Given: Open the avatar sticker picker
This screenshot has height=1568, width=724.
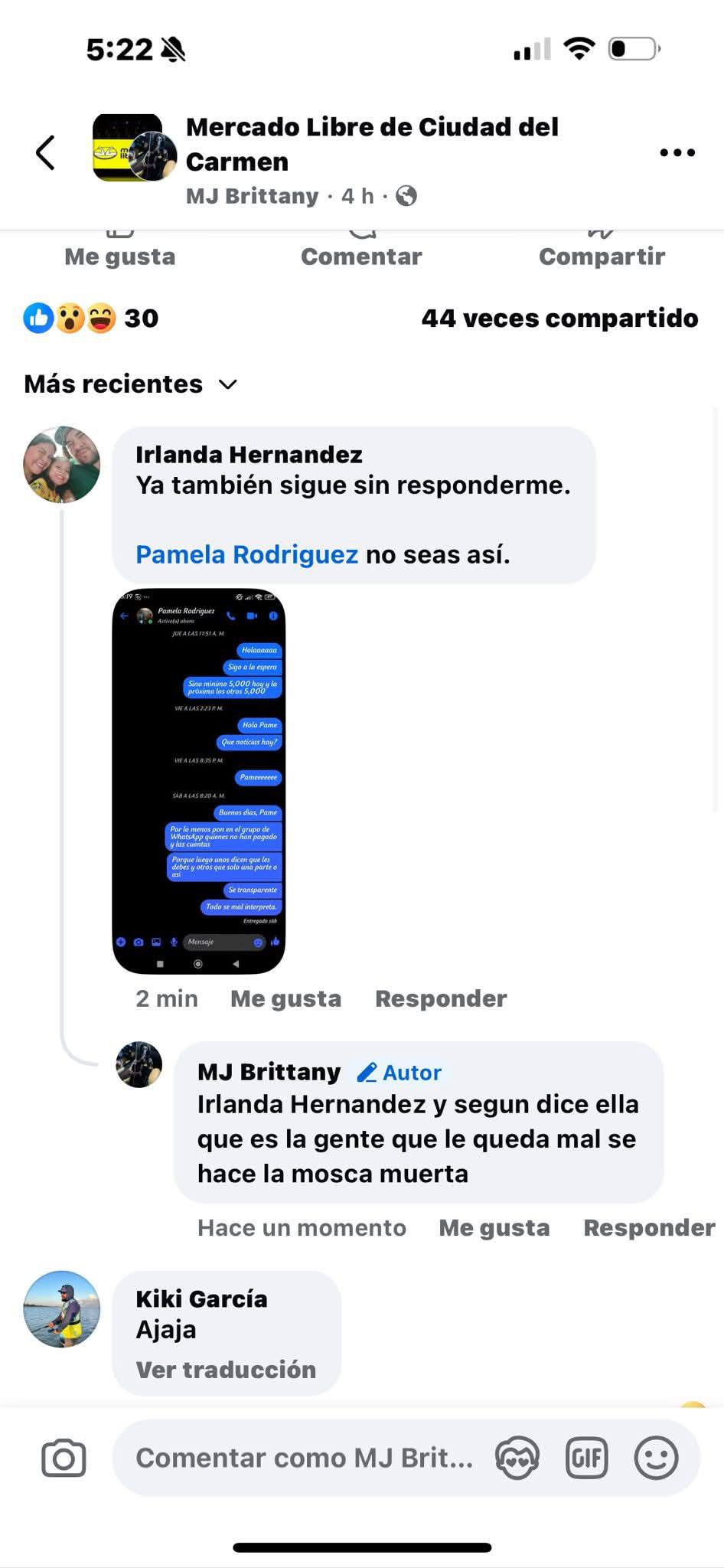Looking at the screenshot, I should click(517, 1459).
